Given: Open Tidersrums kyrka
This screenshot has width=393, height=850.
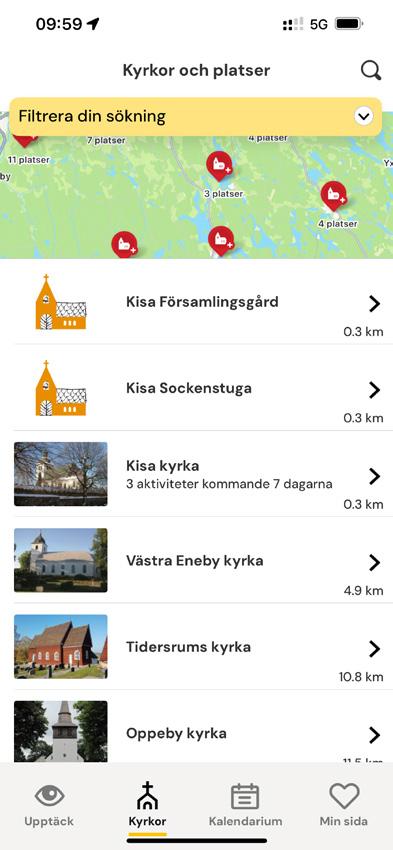Looking at the screenshot, I should (x=198, y=647).
